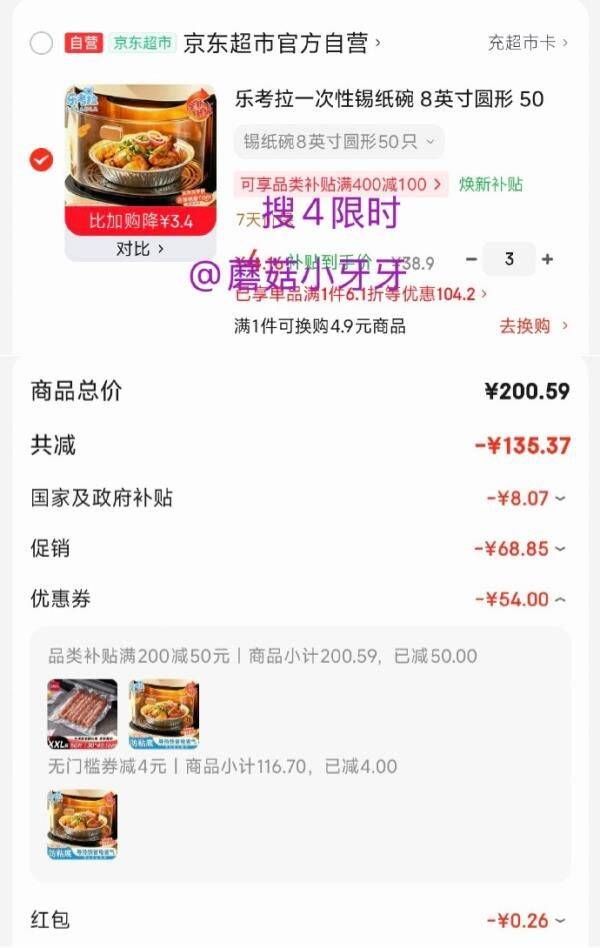View 可享品类补贴满400减100 details
600x948 pixels.
tap(341, 184)
